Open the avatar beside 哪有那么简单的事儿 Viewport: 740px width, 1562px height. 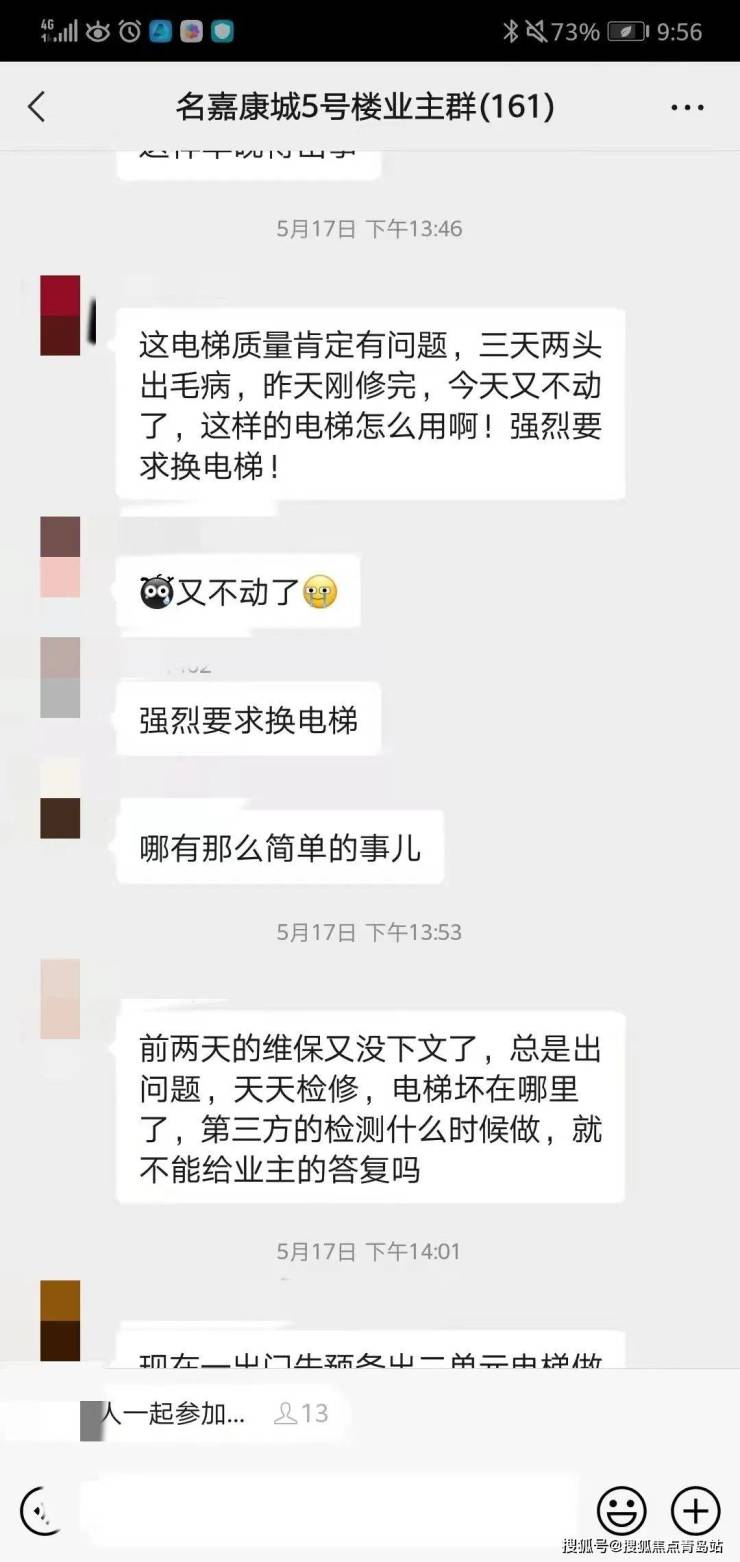pos(60,798)
